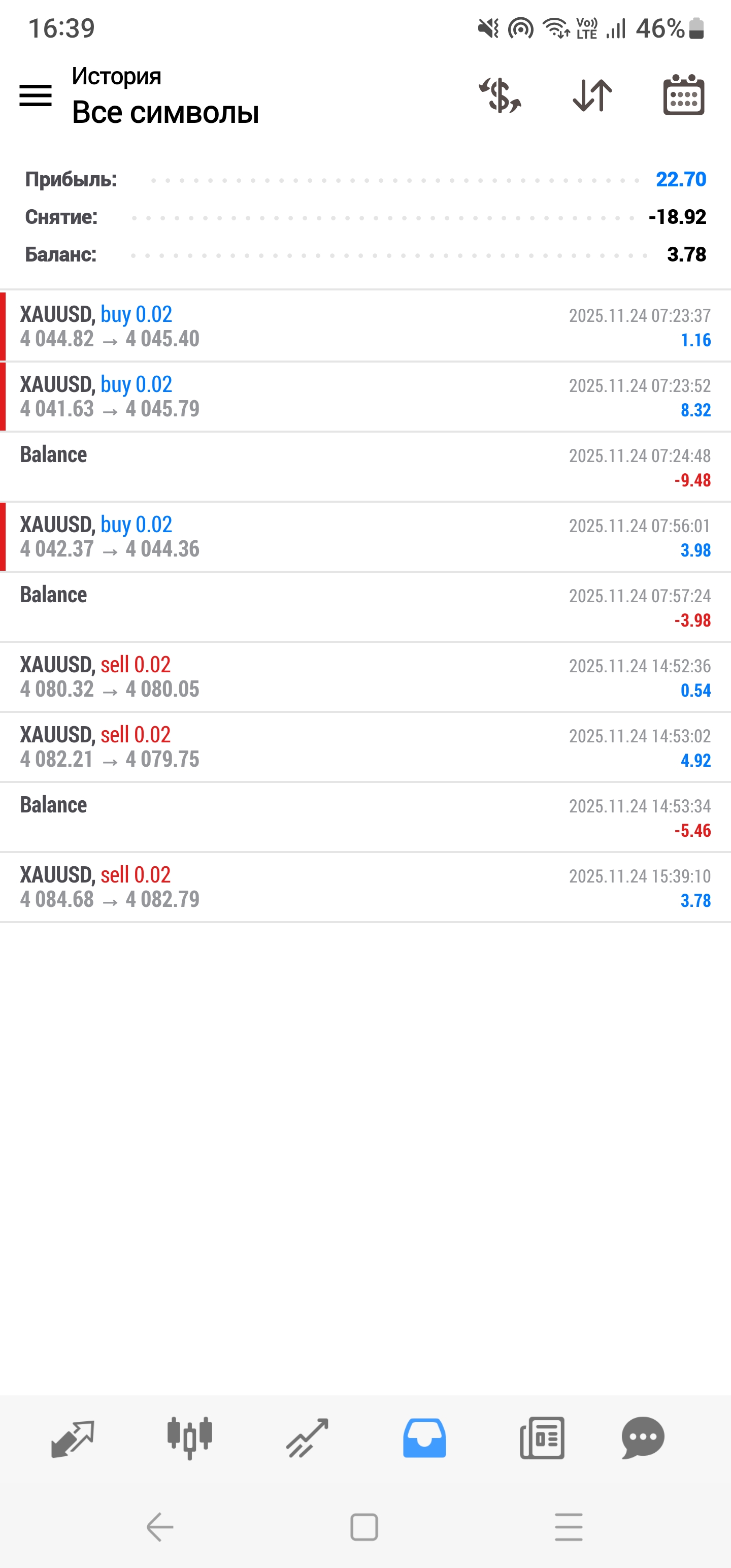Screen dimensions: 731x1568
Task: Change history sort order
Action: point(592,95)
